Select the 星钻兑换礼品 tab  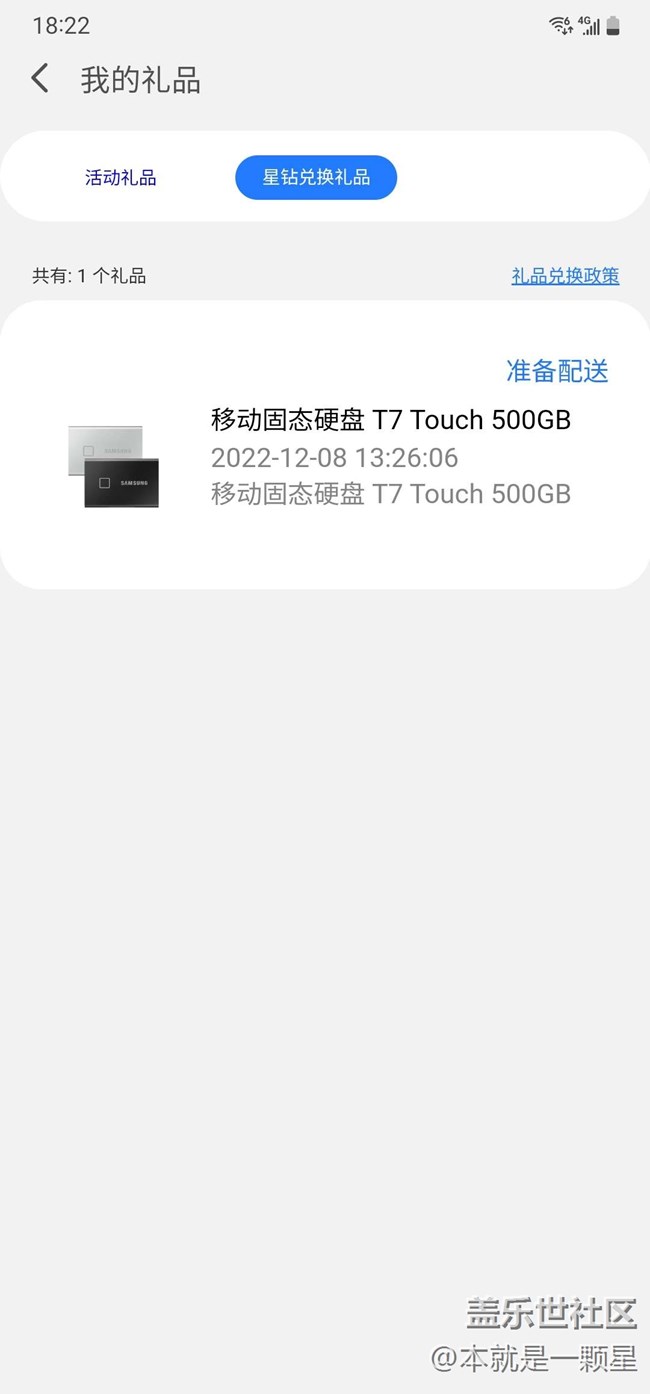(x=316, y=178)
